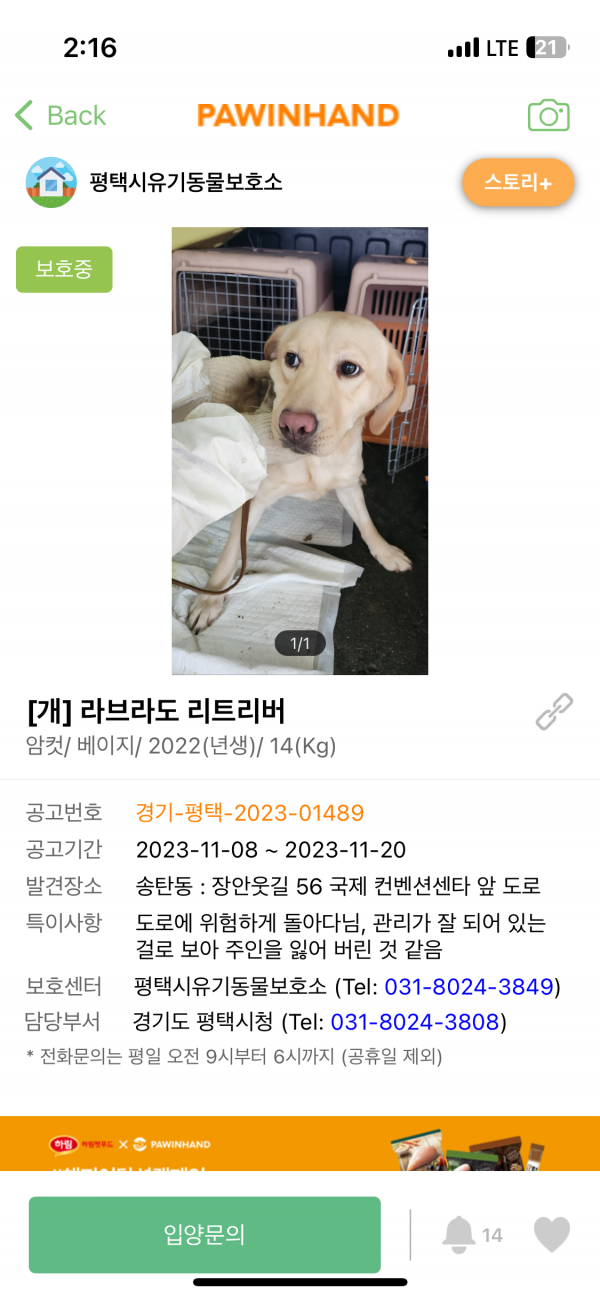Go back to the previous screen
This screenshot has height=1299, width=600.
point(60,115)
